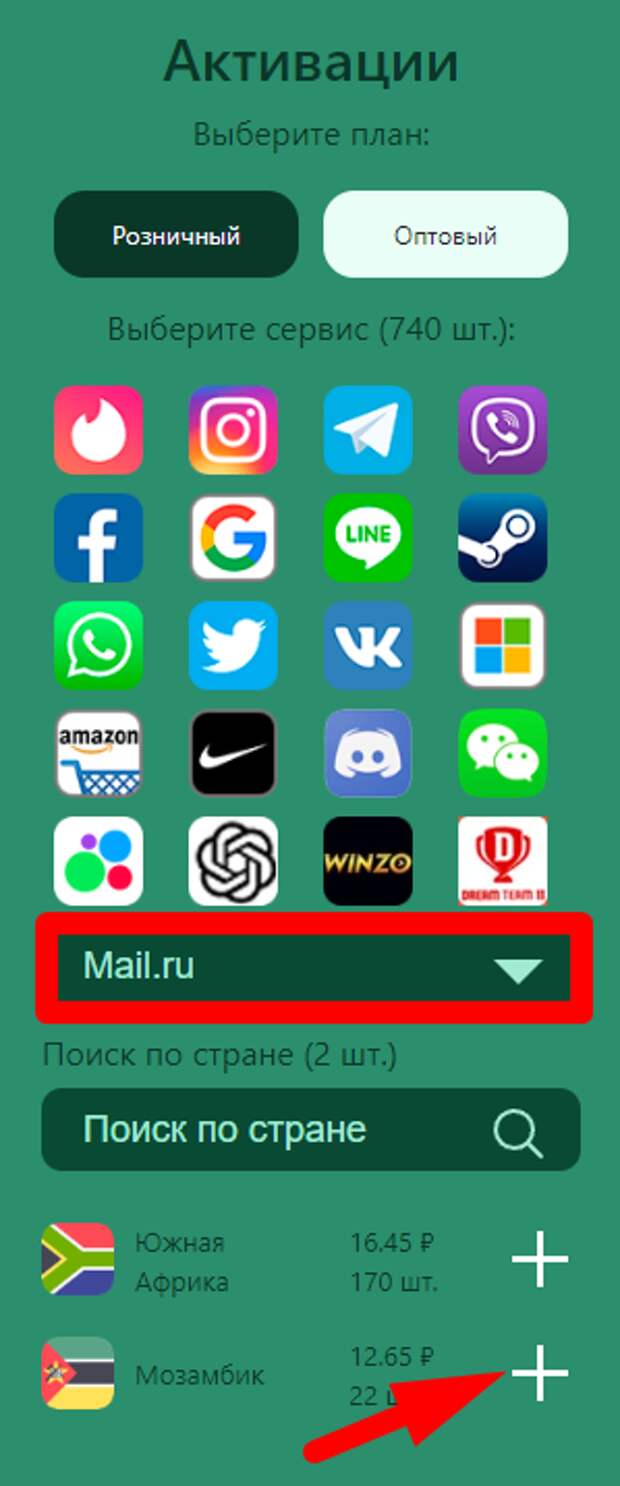This screenshot has width=620, height=1486.
Task: Add a Мозамбик number with plus
Action: point(539,1373)
